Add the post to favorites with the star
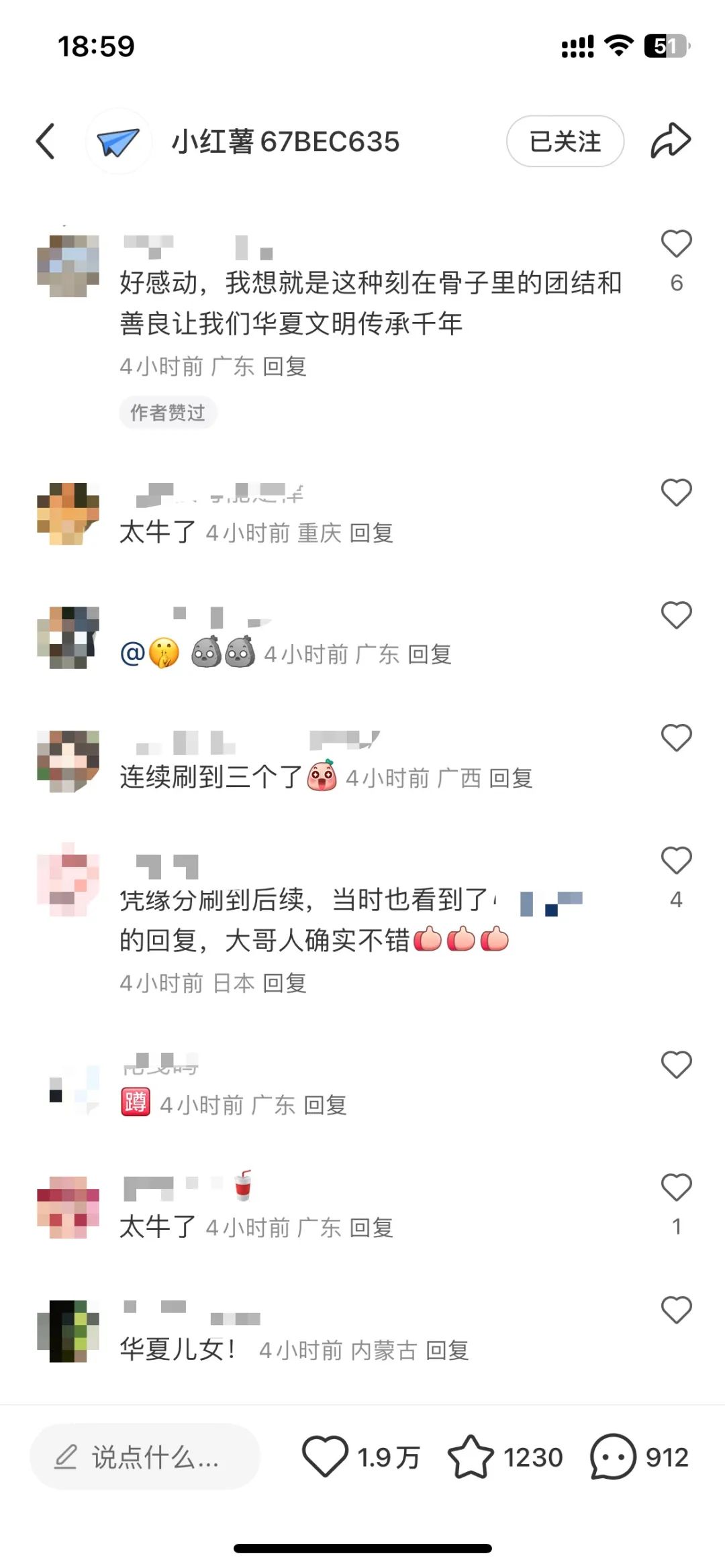 tap(470, 1457)
